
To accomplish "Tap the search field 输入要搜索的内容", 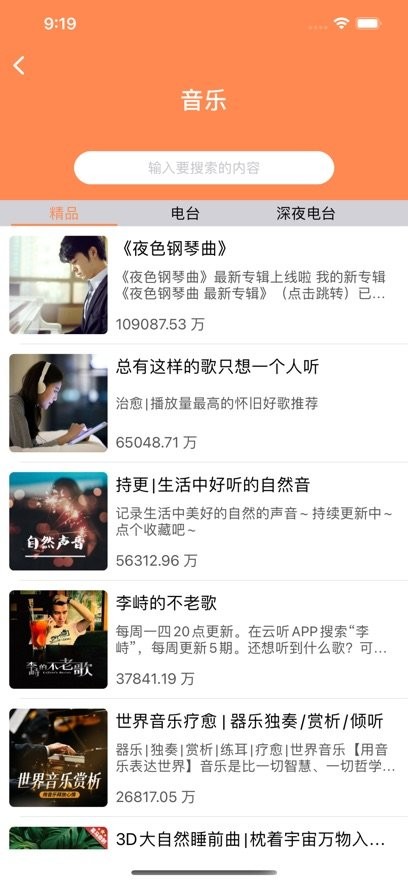I will pyautogui.click(x=204, y=168).
